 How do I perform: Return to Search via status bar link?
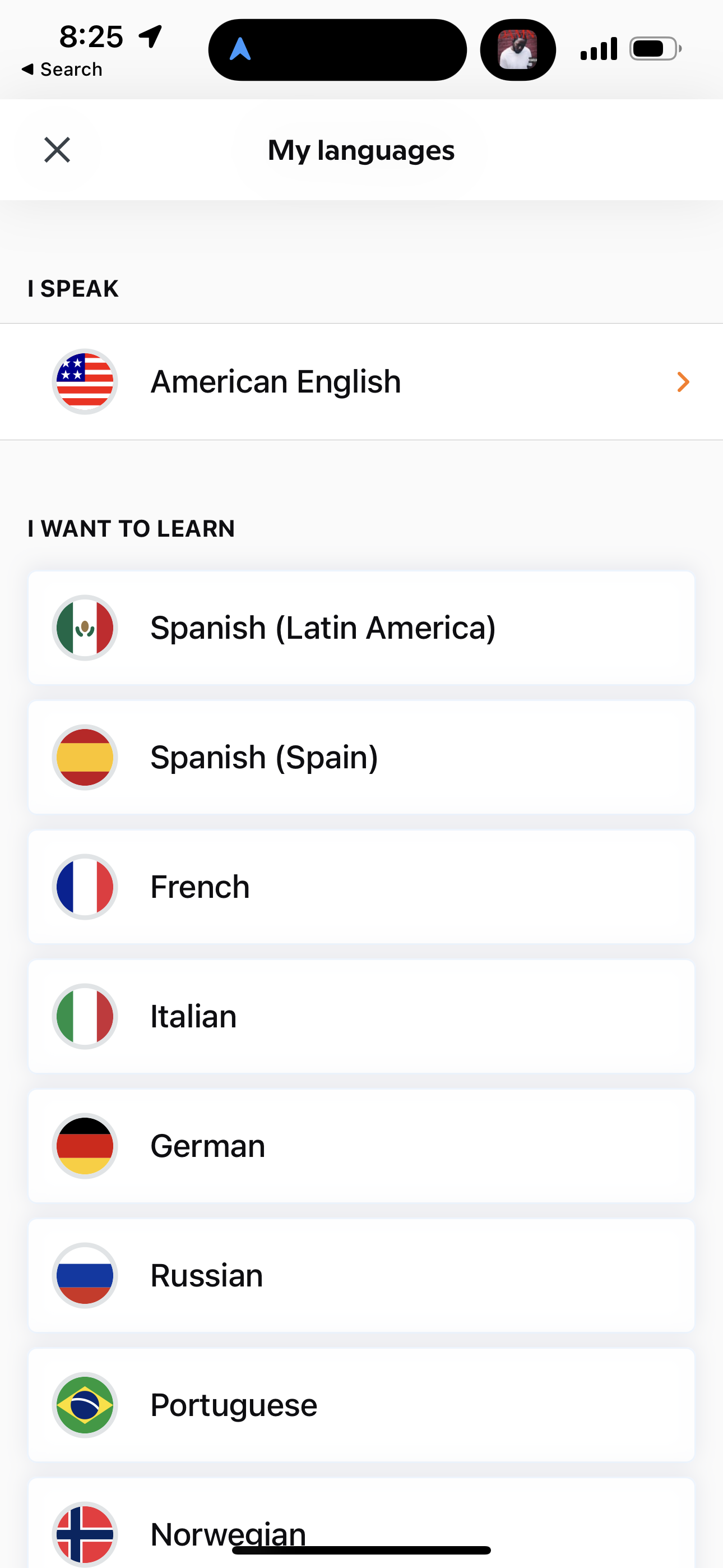(x=63, y=69)
